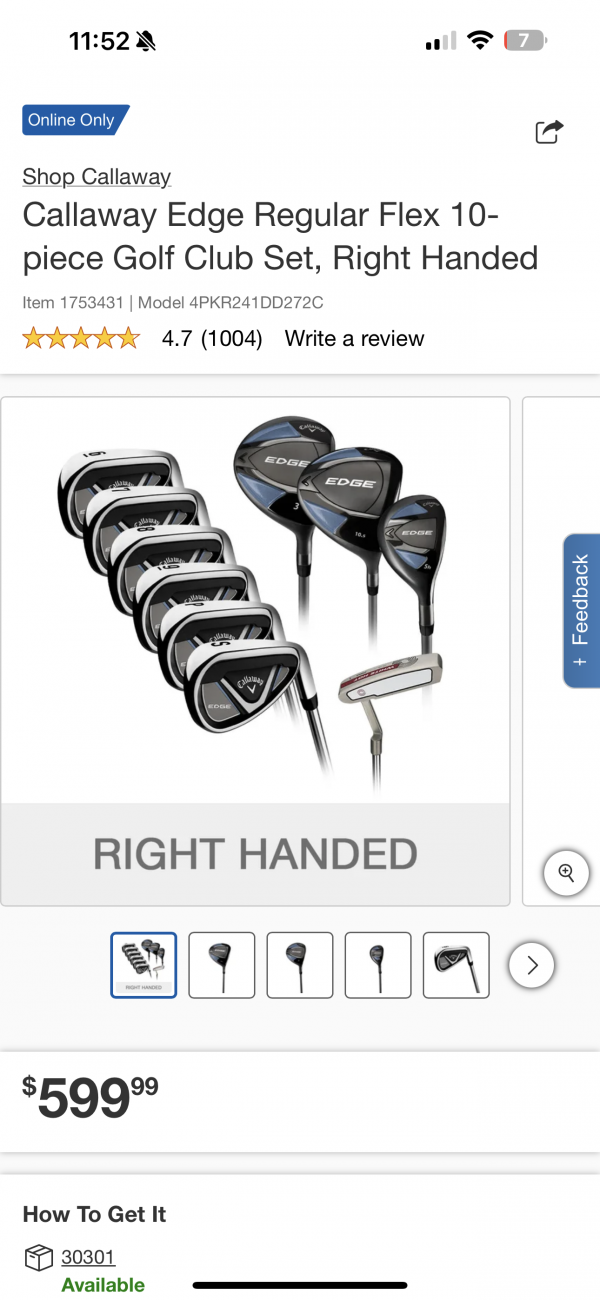Open the Feedback side tab
Screen dimensions: 600x1300
(x=581, y=612)
